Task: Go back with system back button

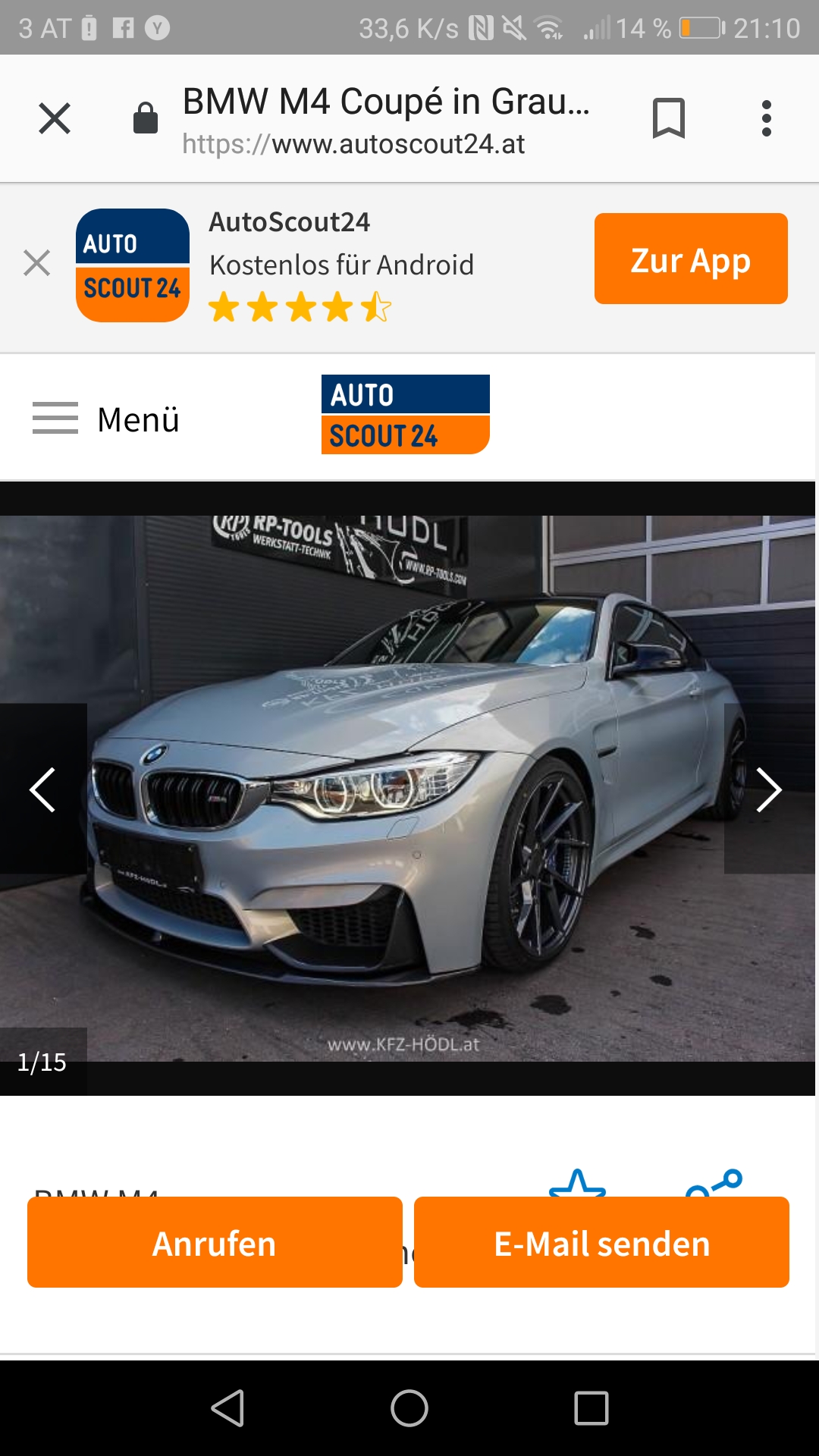Action: click(x=227, y=1408)
